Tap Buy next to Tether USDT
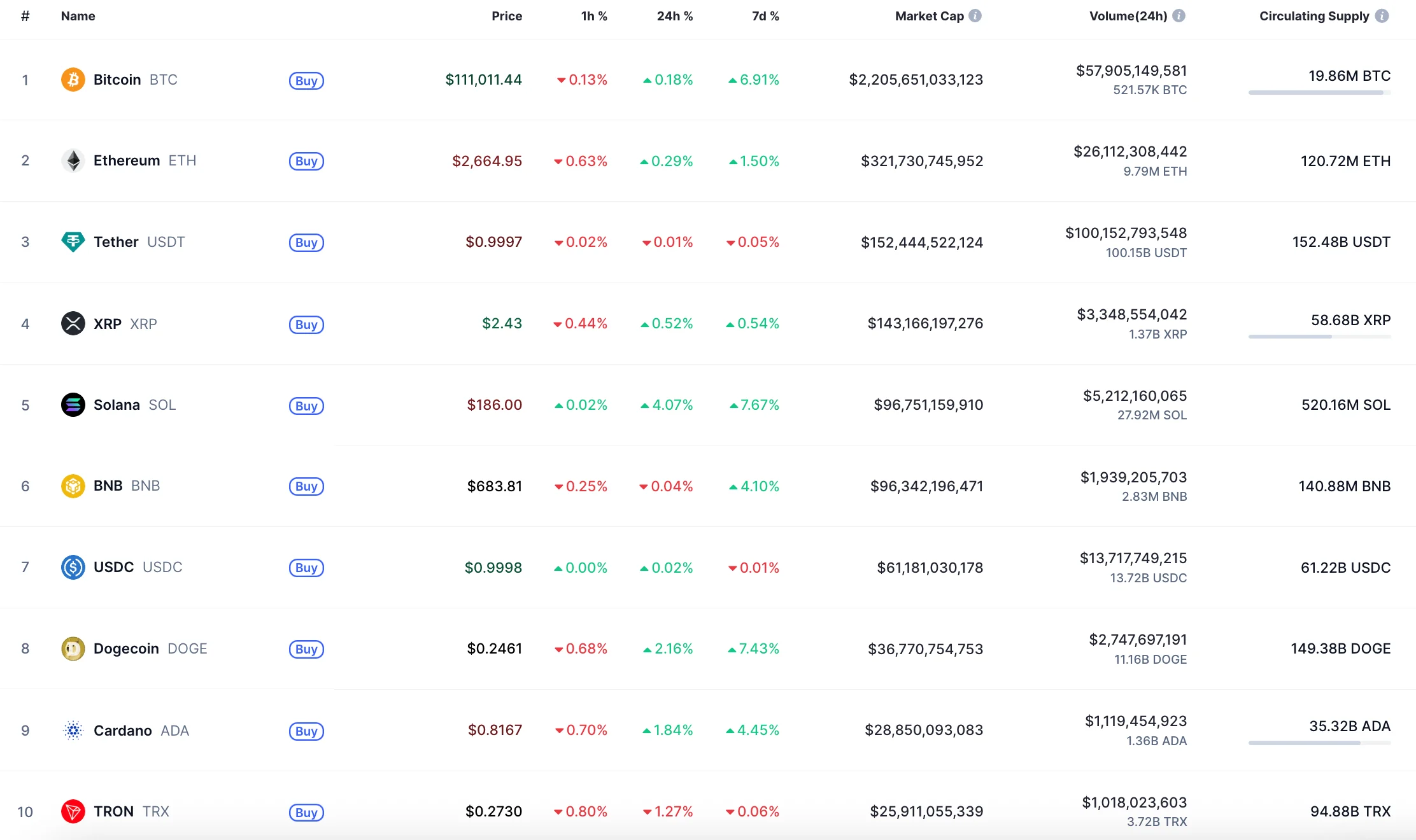Image resolution: width=1416 pixels, height=840 pixels. pyautogui.click(x=306, y=242)
